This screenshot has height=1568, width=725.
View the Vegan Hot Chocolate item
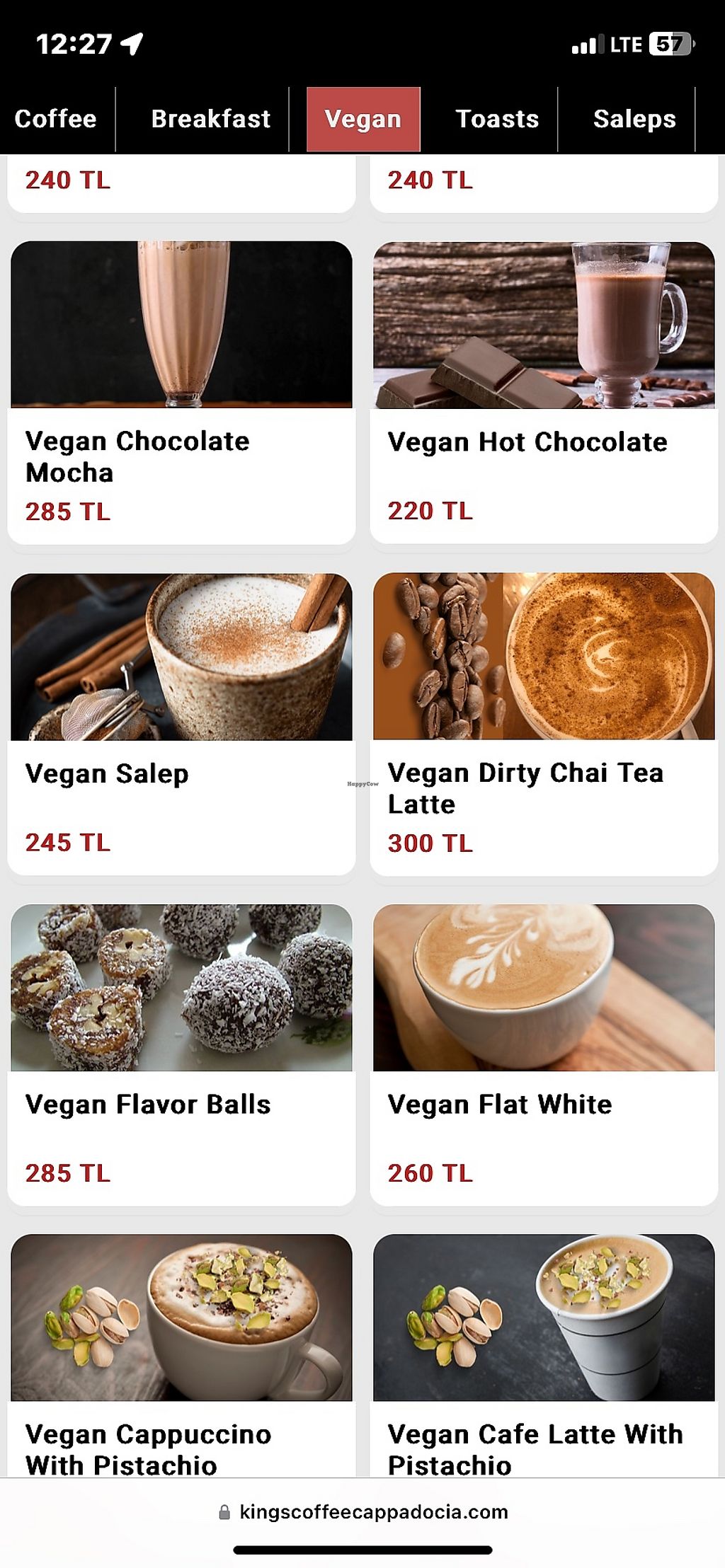(544, 393)
